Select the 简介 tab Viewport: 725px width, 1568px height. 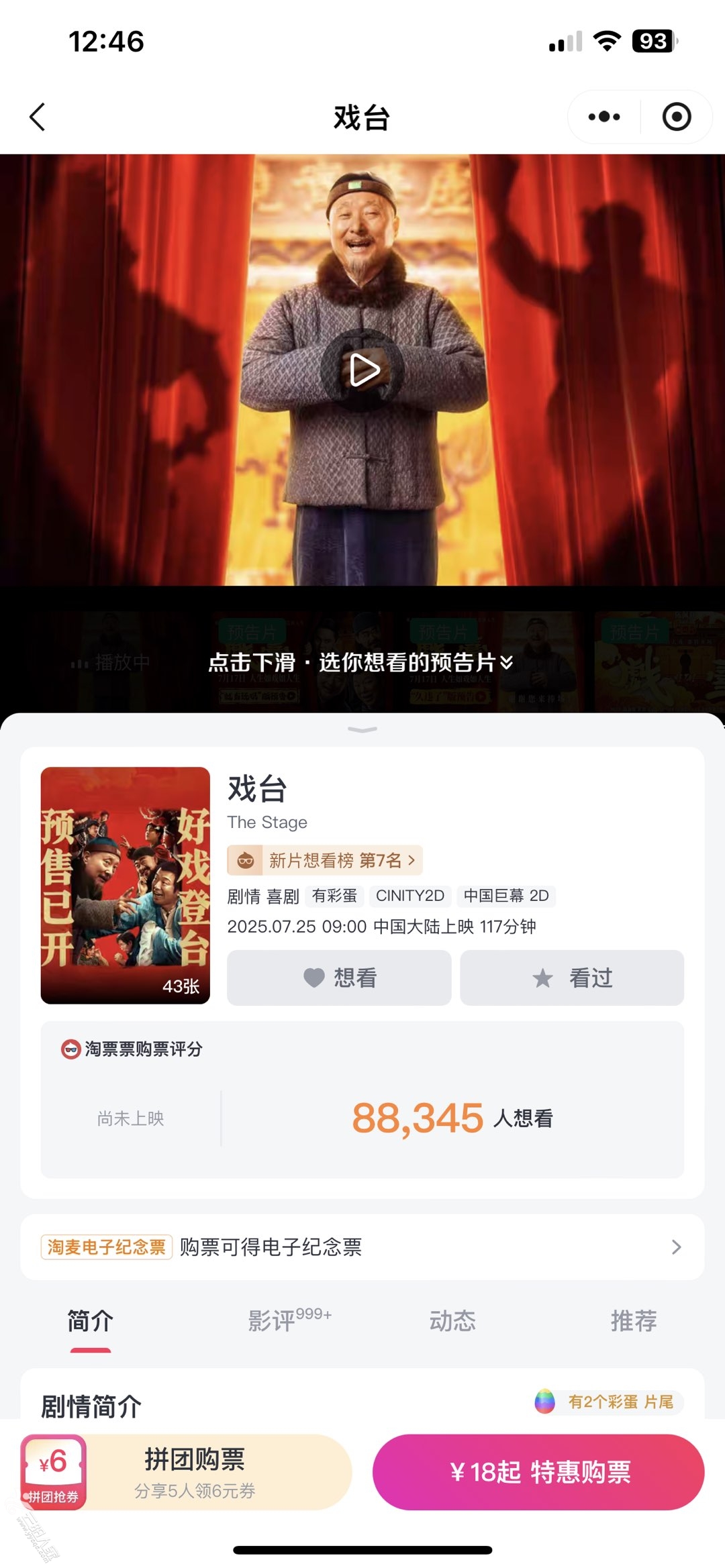(x=90, y=1320)
